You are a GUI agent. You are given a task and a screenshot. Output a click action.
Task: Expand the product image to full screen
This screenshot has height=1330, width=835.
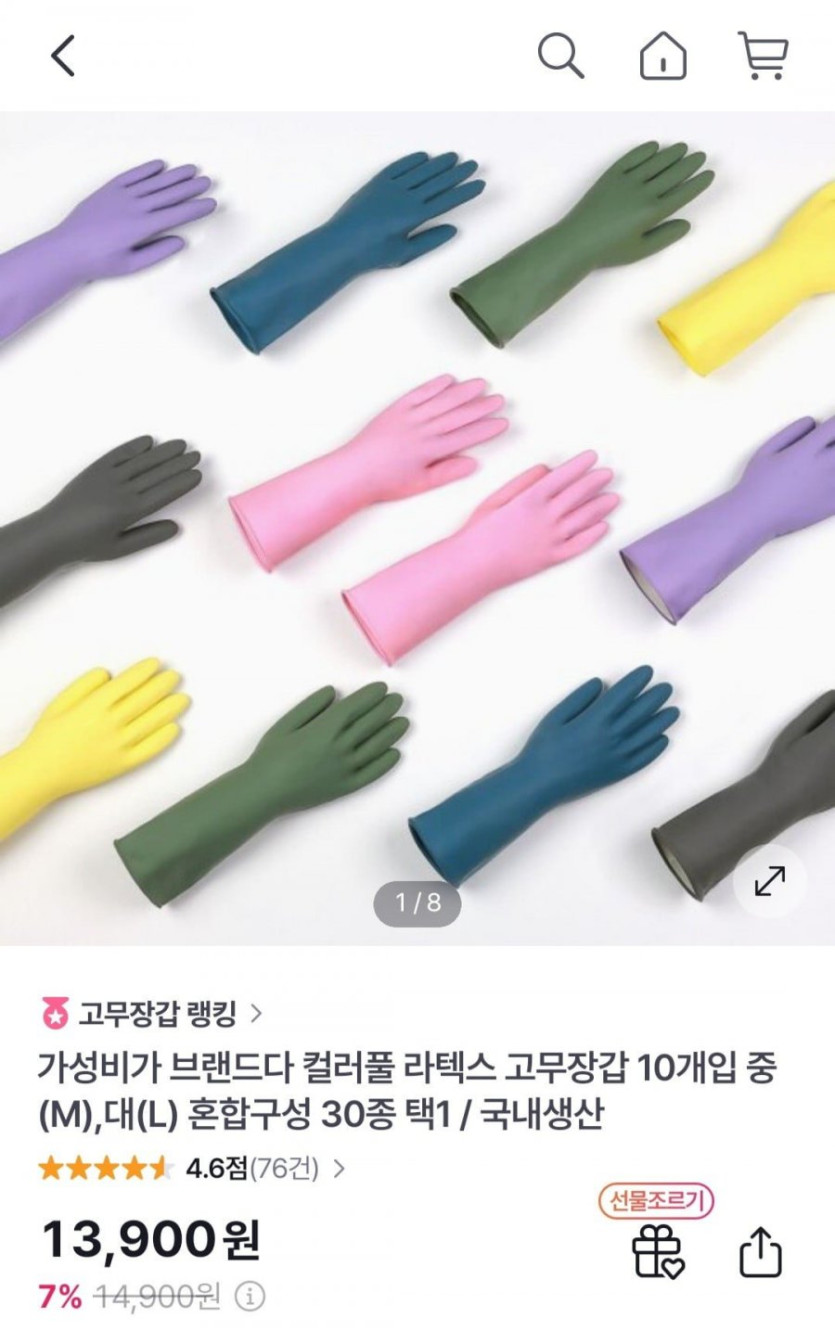point(769,881)
